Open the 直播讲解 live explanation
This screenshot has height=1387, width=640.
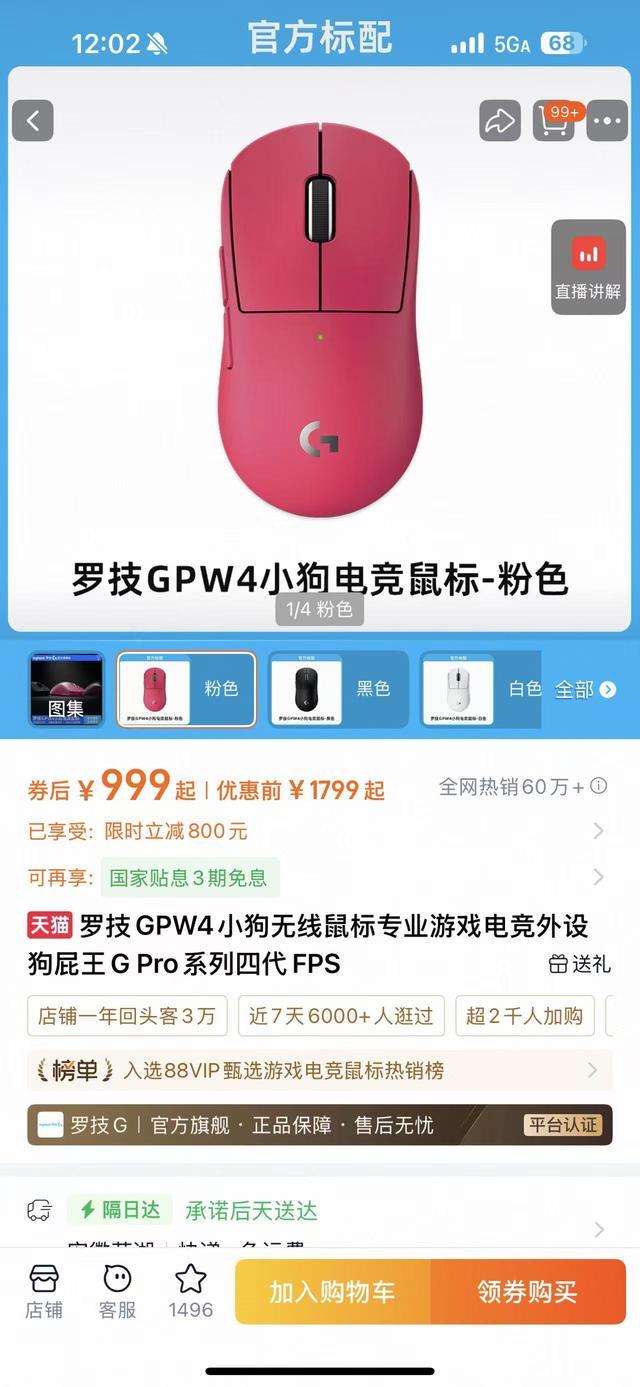[589, 267]
